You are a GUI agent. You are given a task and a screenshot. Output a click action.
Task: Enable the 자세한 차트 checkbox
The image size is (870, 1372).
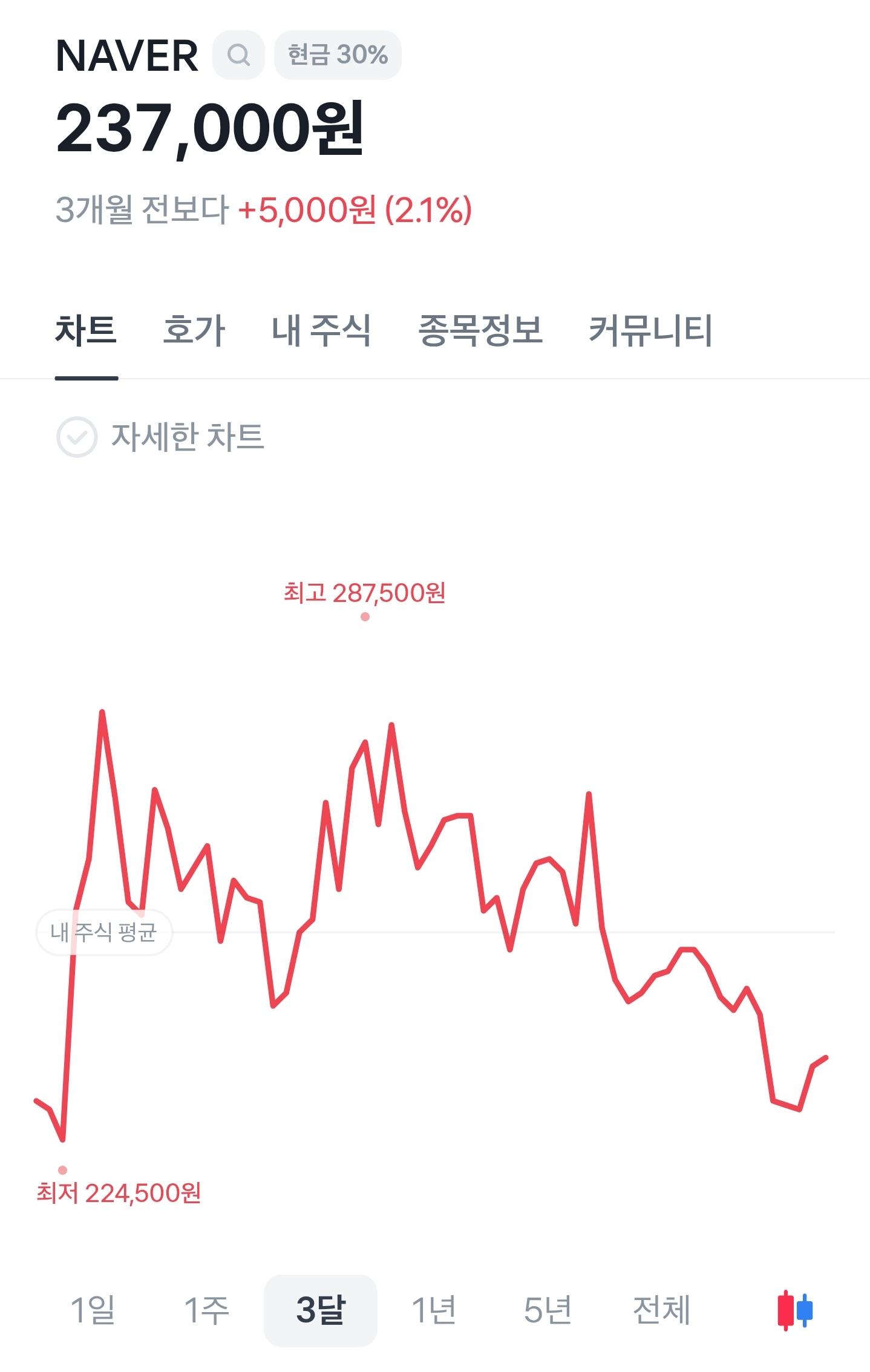pos(77,437)
